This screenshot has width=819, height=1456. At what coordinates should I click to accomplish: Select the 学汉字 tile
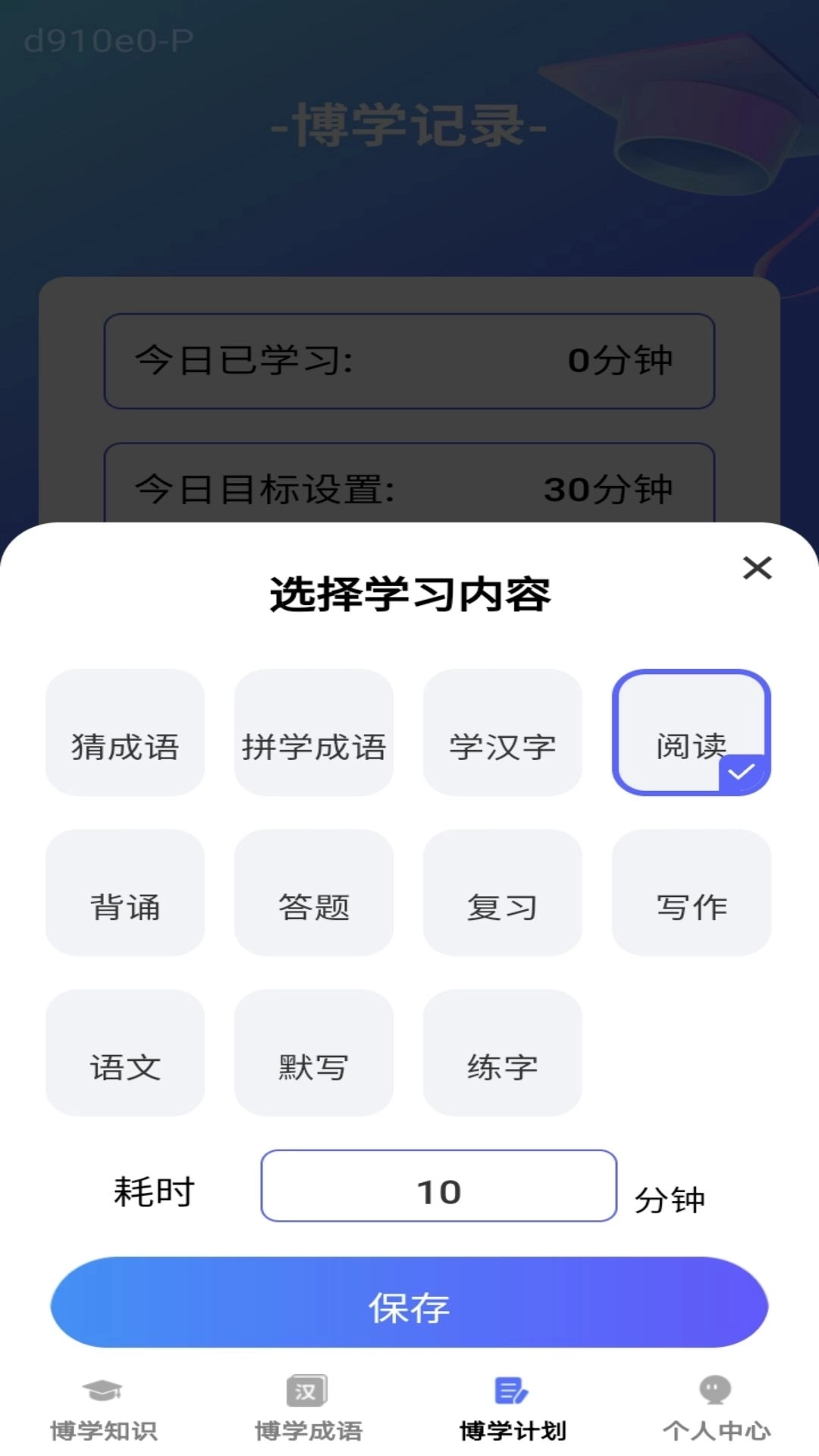point(503,732)
